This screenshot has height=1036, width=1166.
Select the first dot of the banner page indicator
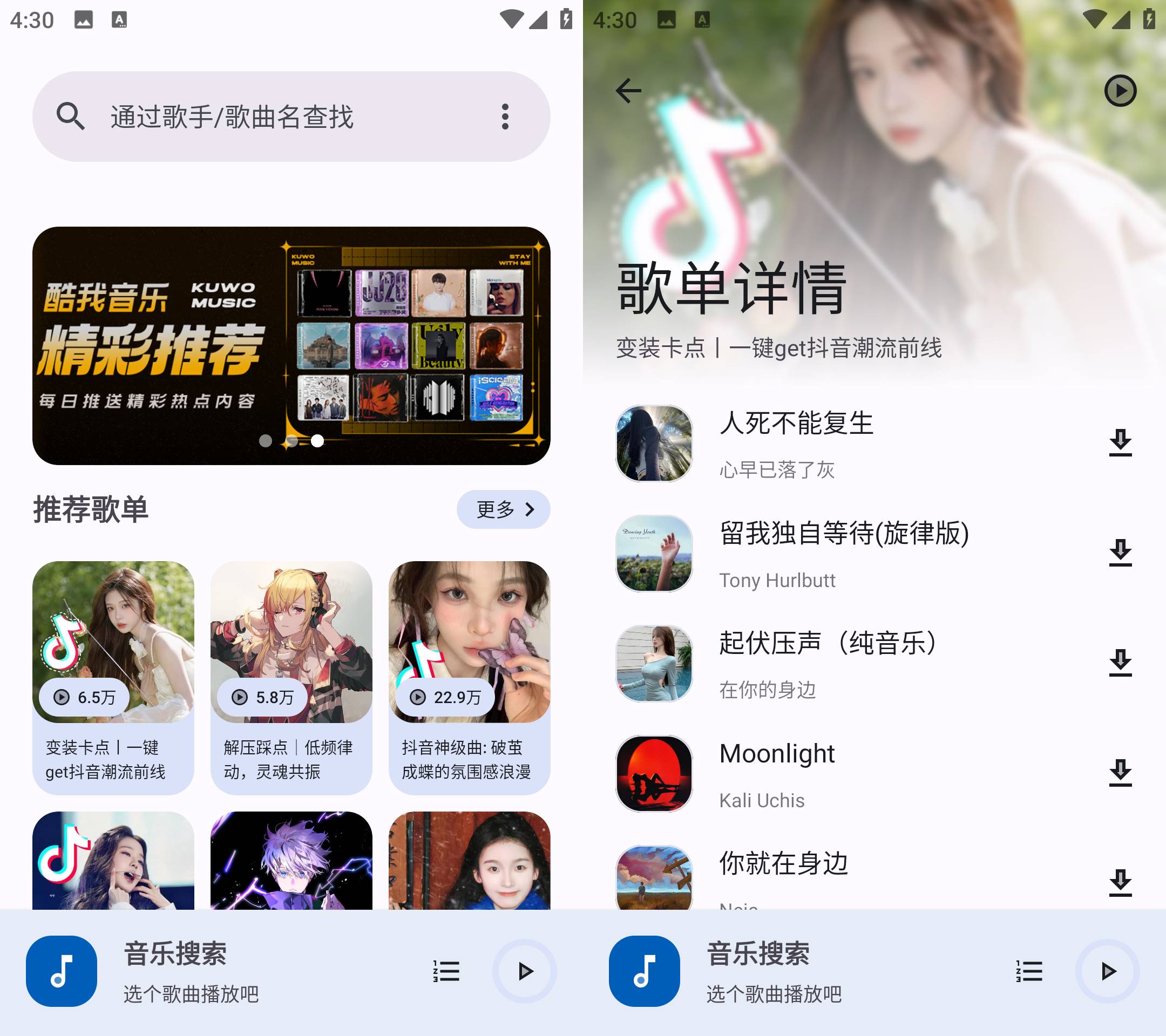coord(265,441)
